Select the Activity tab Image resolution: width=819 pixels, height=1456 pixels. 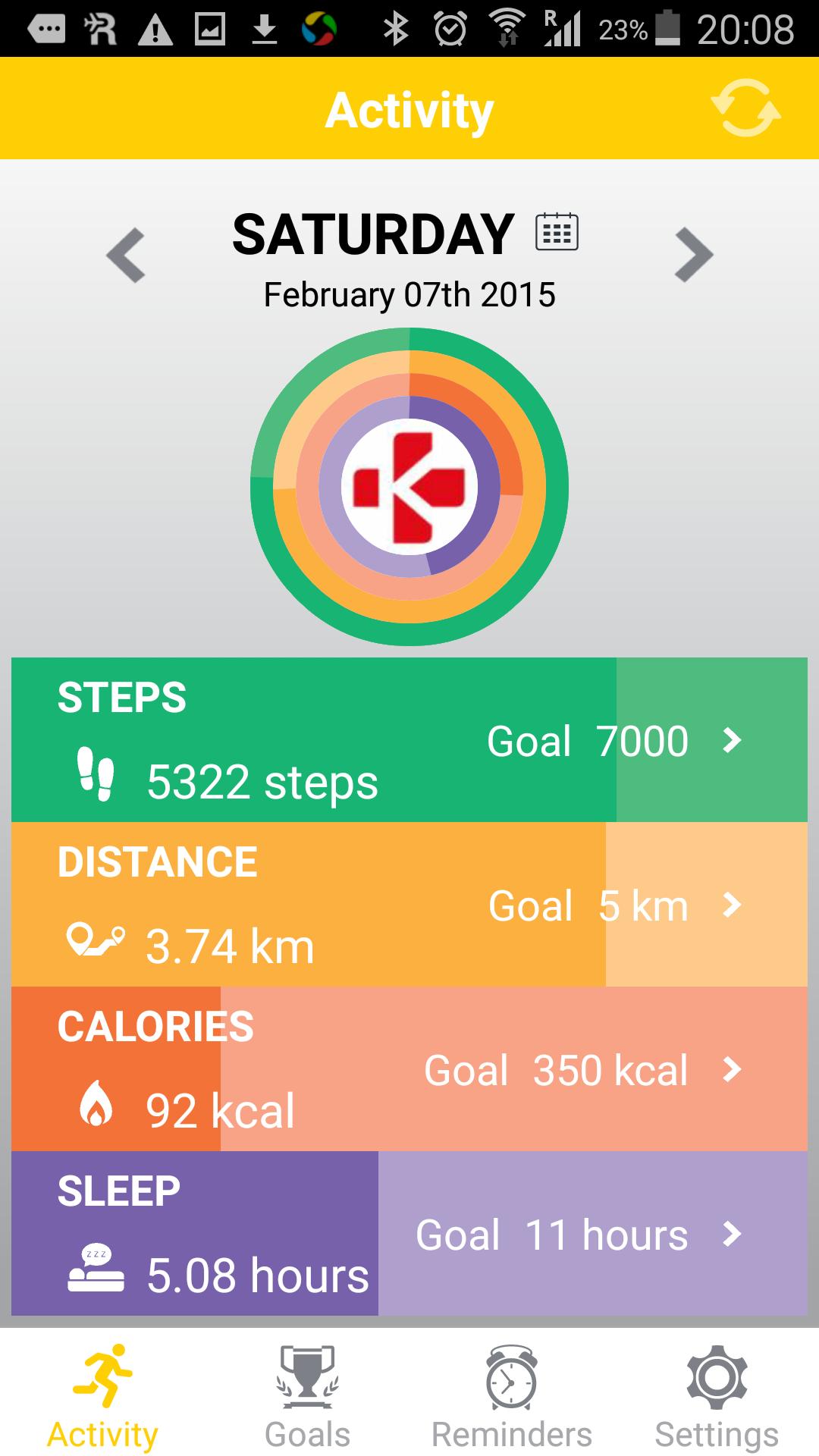pyautogui.click(x=102, y=1397)
